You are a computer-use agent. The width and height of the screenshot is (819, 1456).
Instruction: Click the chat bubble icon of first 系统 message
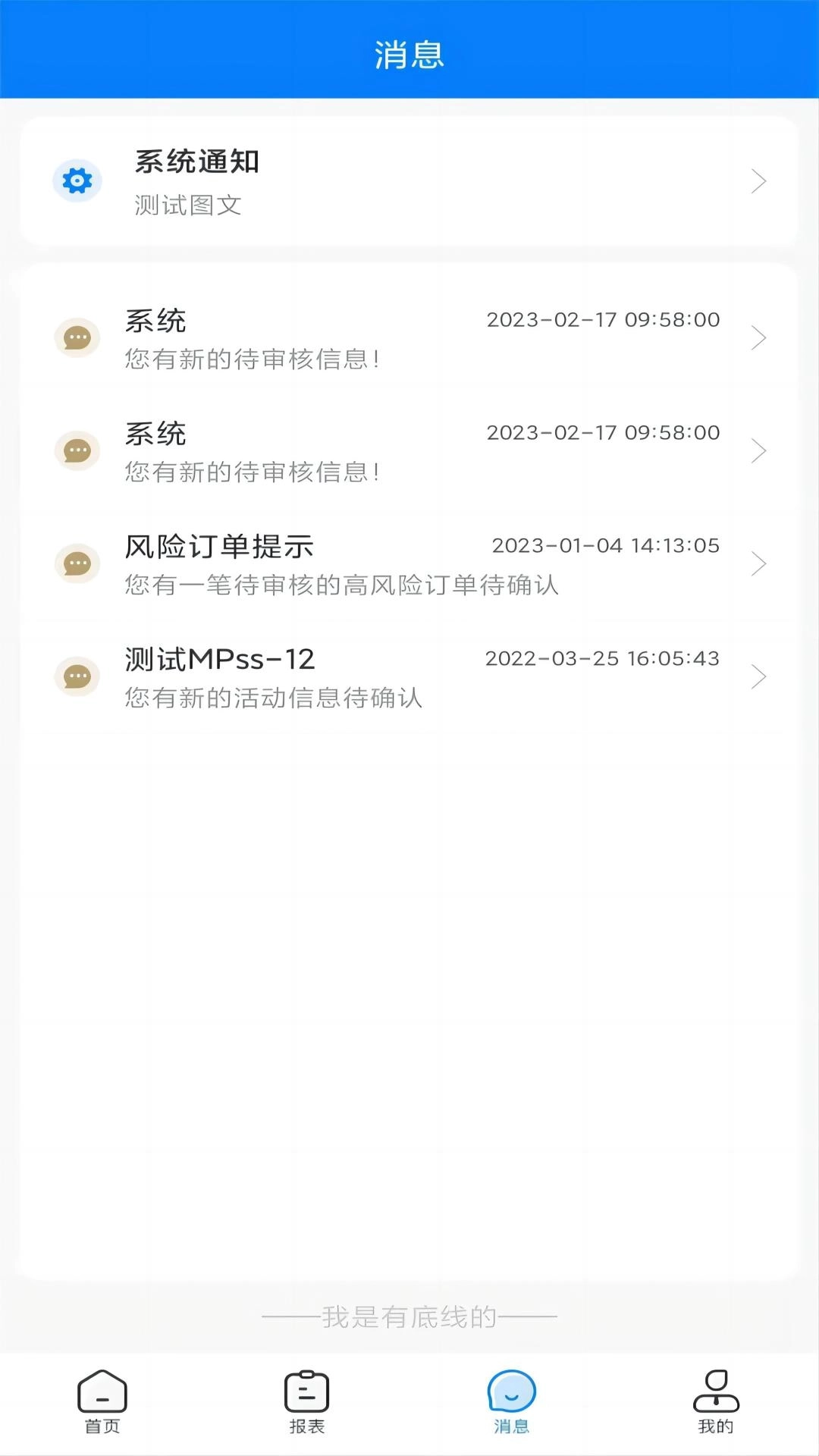point(77,337)
